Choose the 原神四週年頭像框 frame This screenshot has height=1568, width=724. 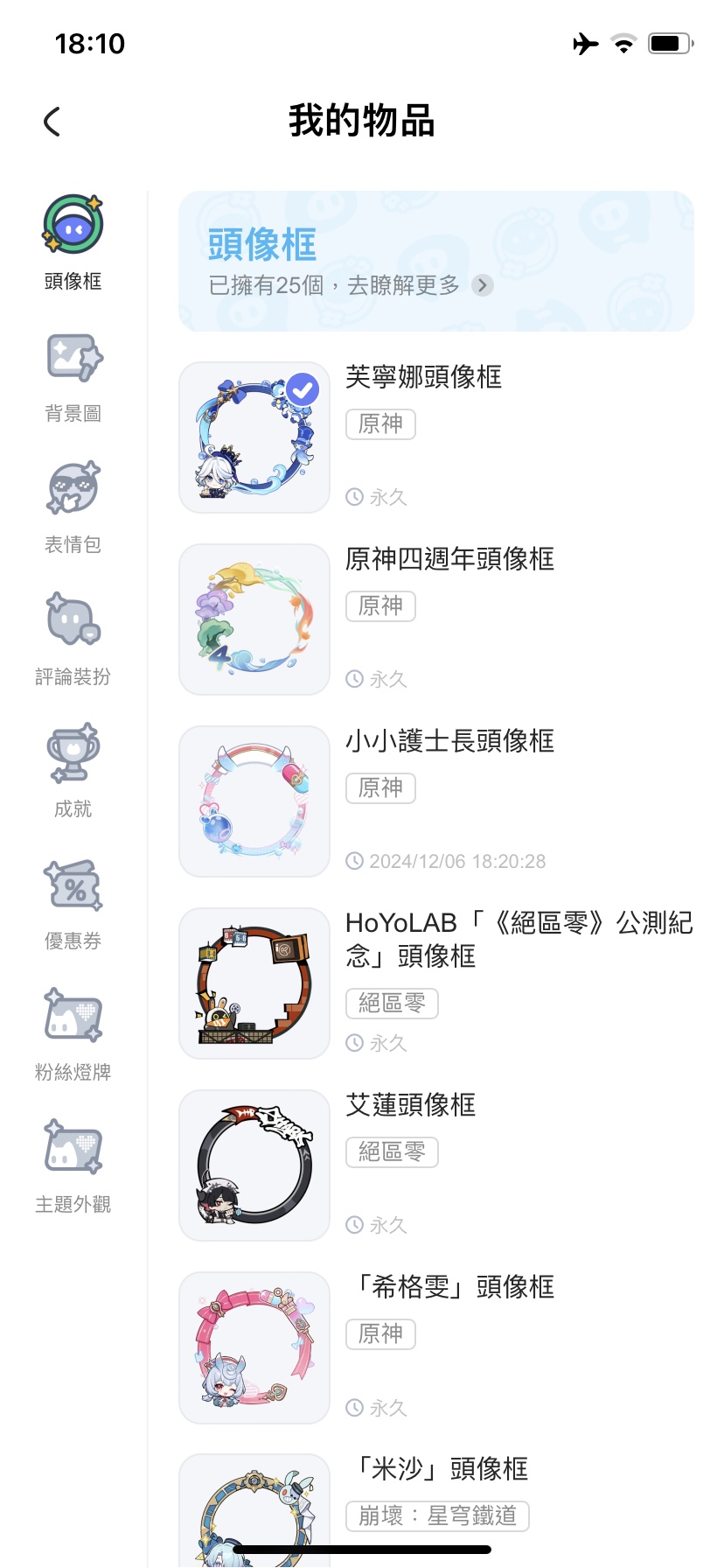click(x=254, y=619)
